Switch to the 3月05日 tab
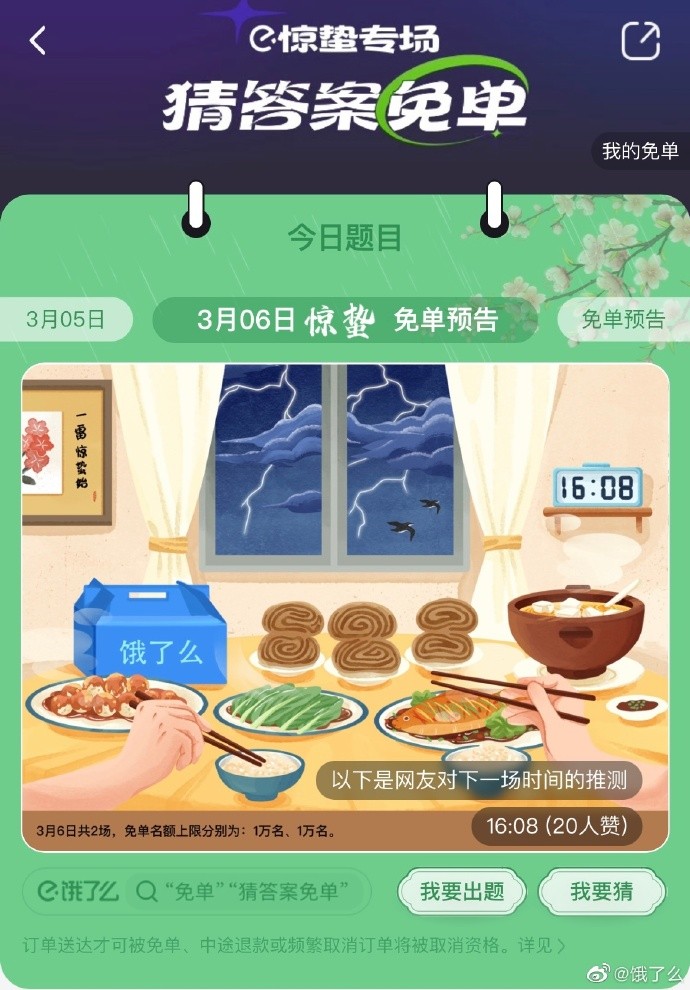This screenshot has height=990, width=690. pos(66,320)
